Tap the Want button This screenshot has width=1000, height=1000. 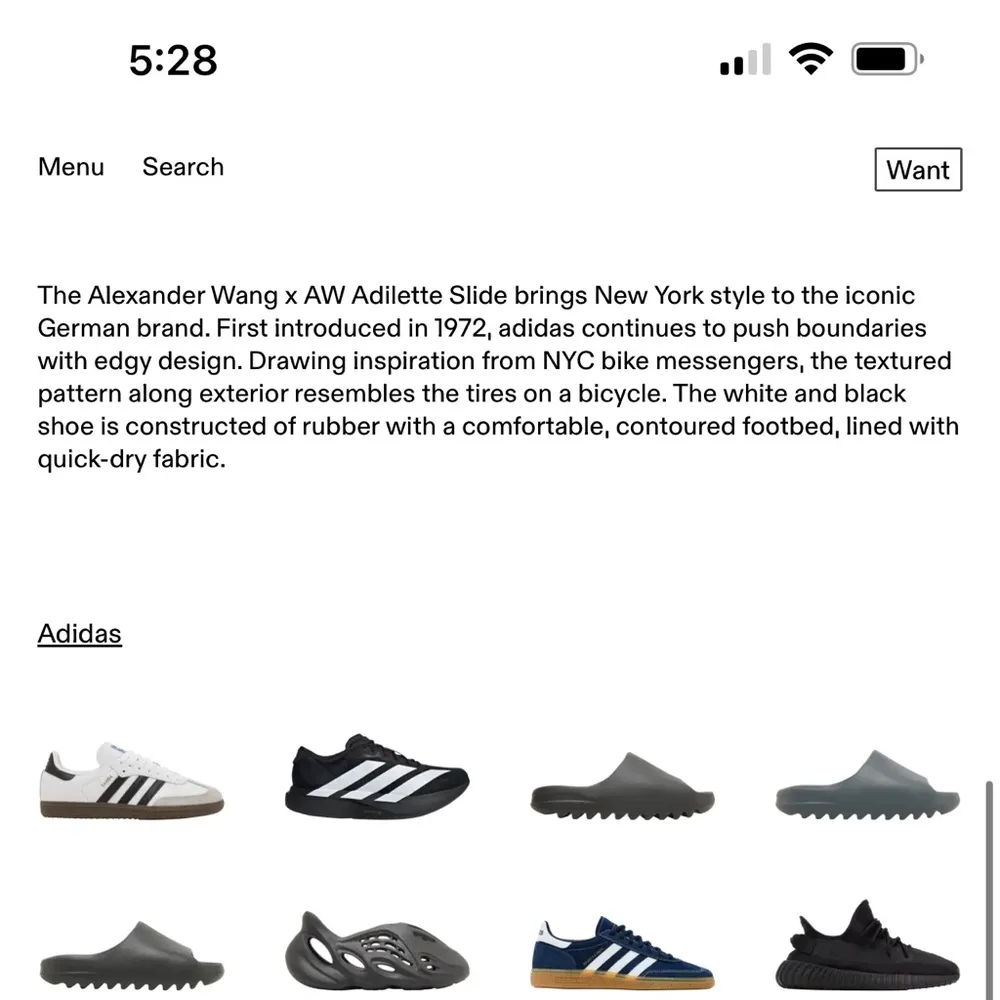pos(917,170)
